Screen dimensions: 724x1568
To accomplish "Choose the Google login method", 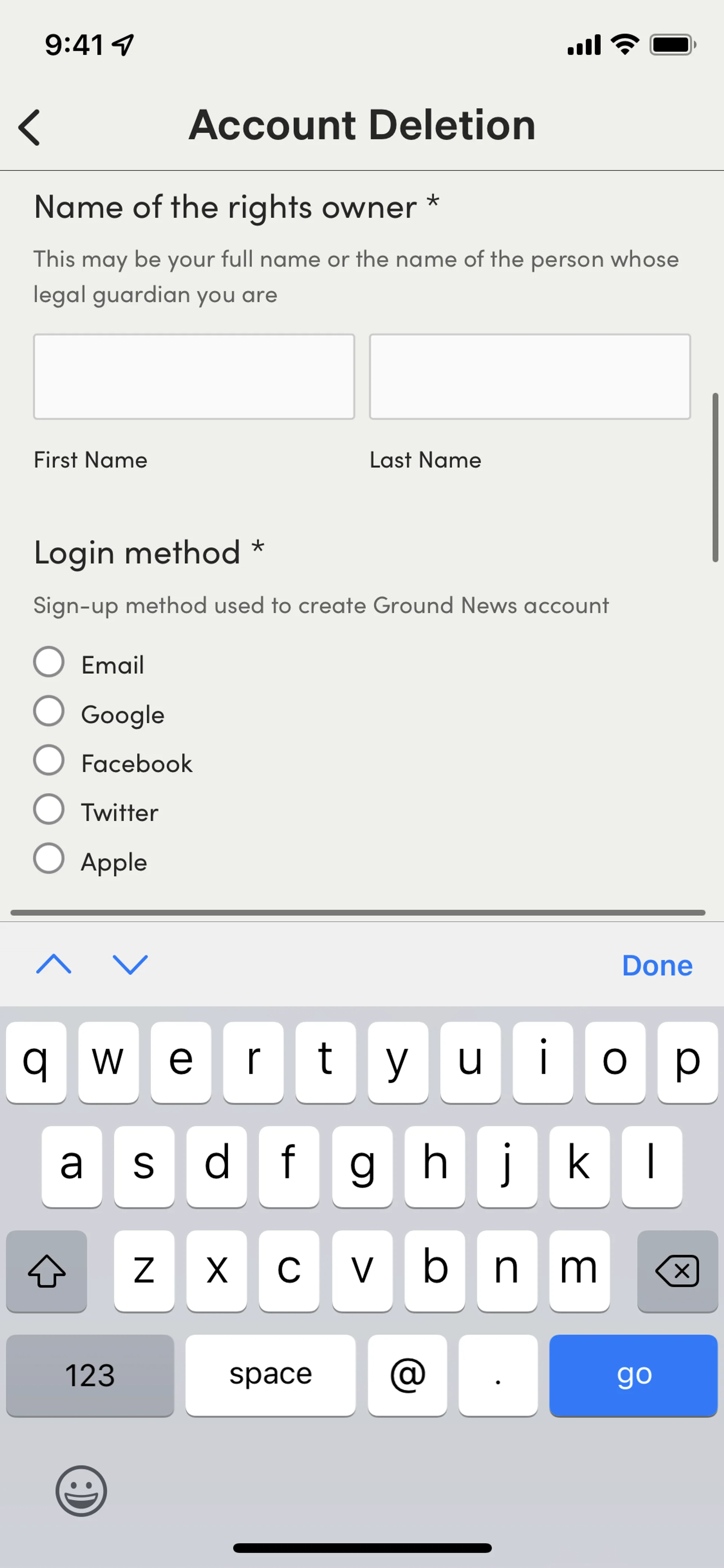I will click(49, 711).
